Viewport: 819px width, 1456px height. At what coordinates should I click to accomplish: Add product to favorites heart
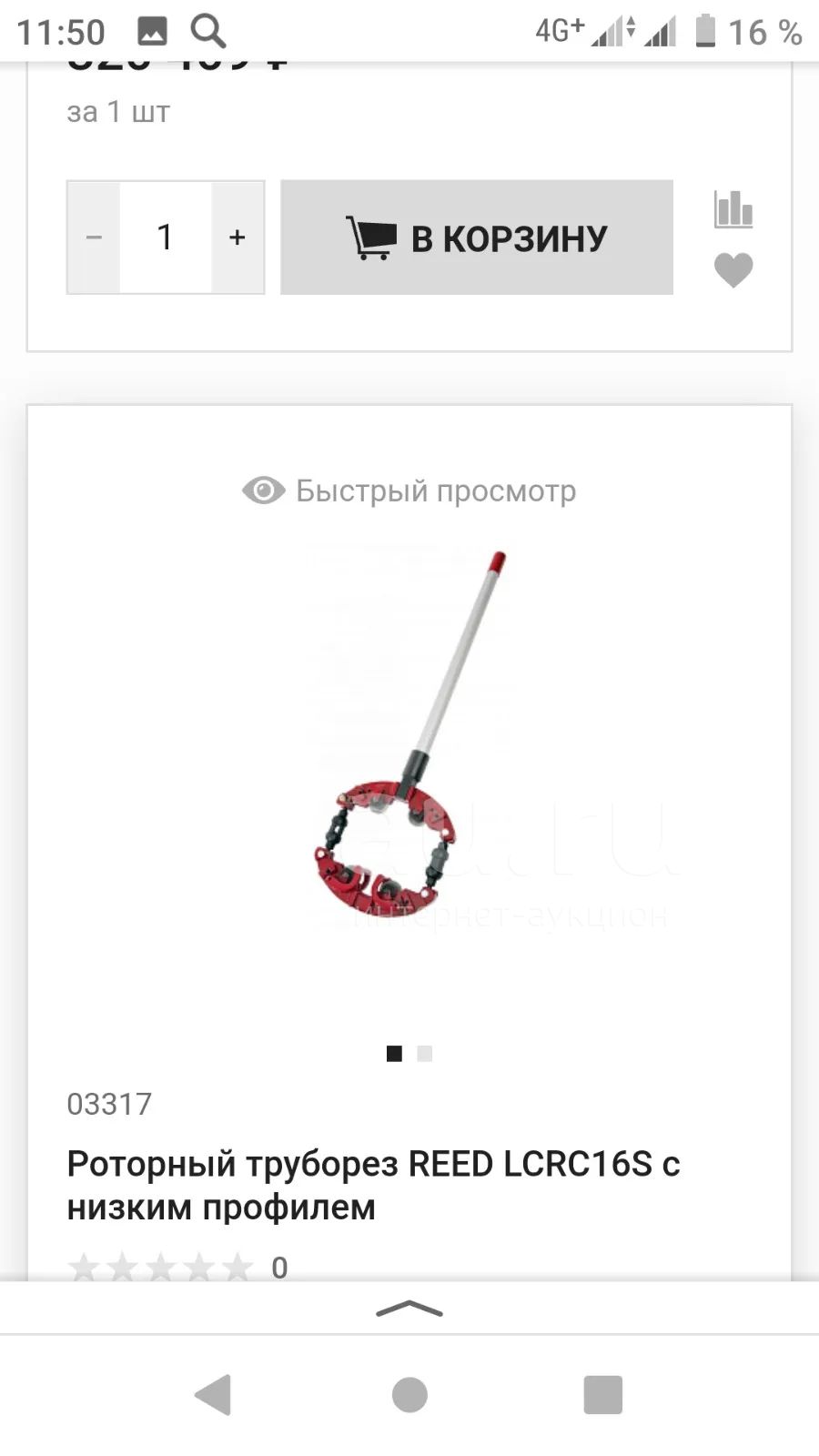(733, 269)
